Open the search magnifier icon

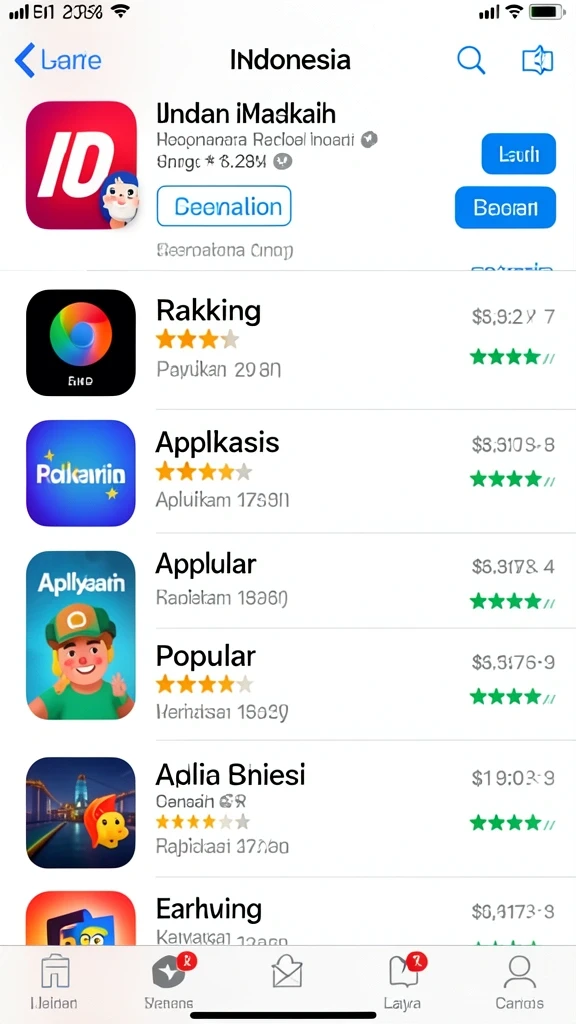pos(471,61)
